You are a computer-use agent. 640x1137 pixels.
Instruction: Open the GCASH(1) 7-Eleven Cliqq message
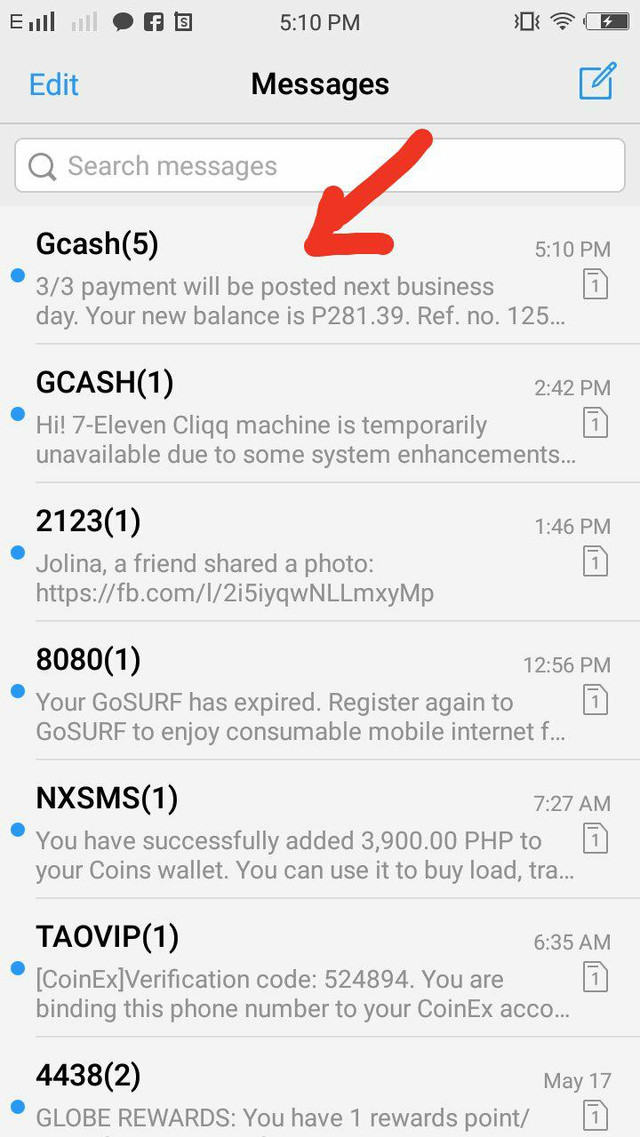click(x=320, y=413)
